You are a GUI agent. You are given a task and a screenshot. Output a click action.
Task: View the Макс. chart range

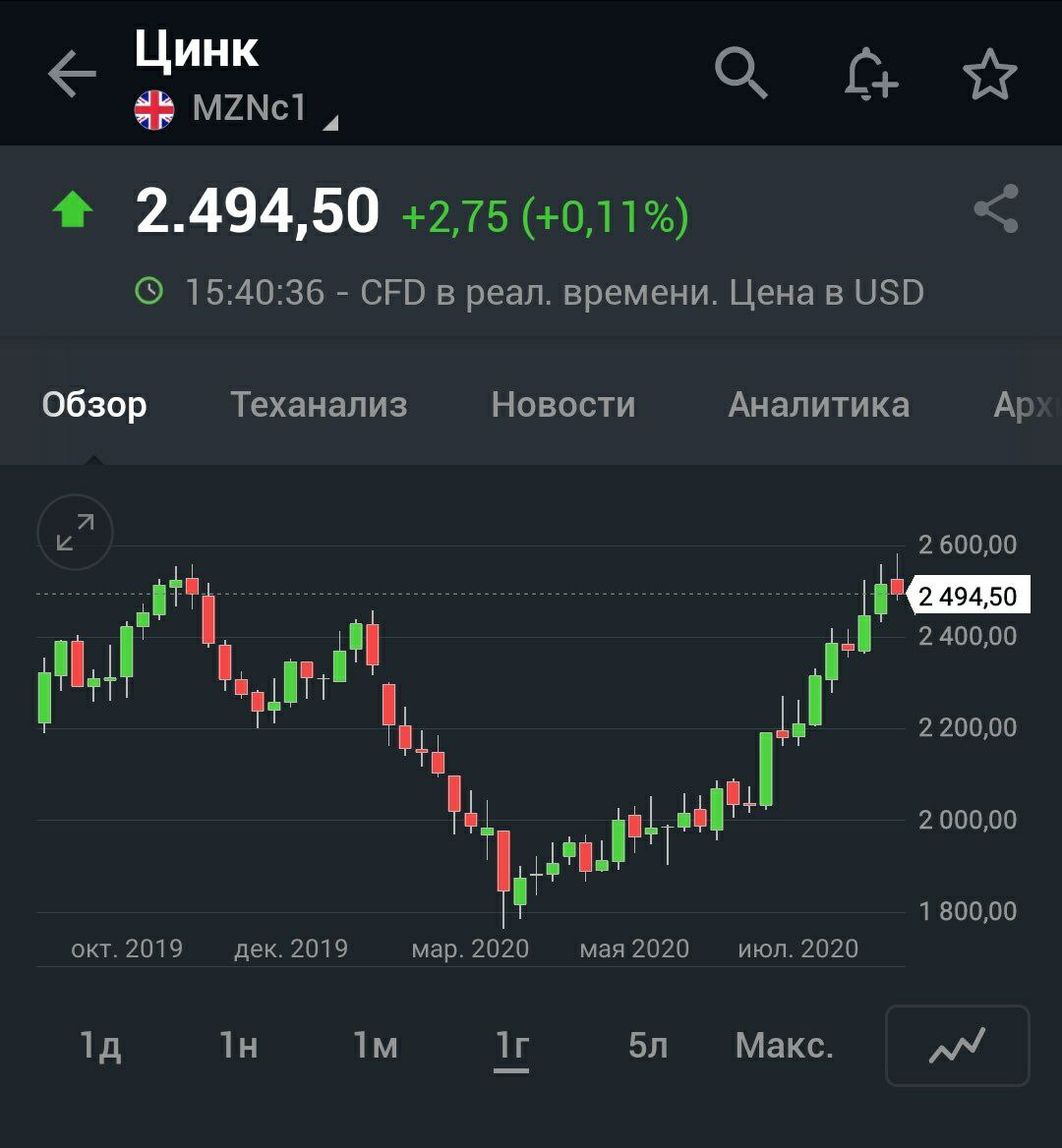(x=784, y=1046)
